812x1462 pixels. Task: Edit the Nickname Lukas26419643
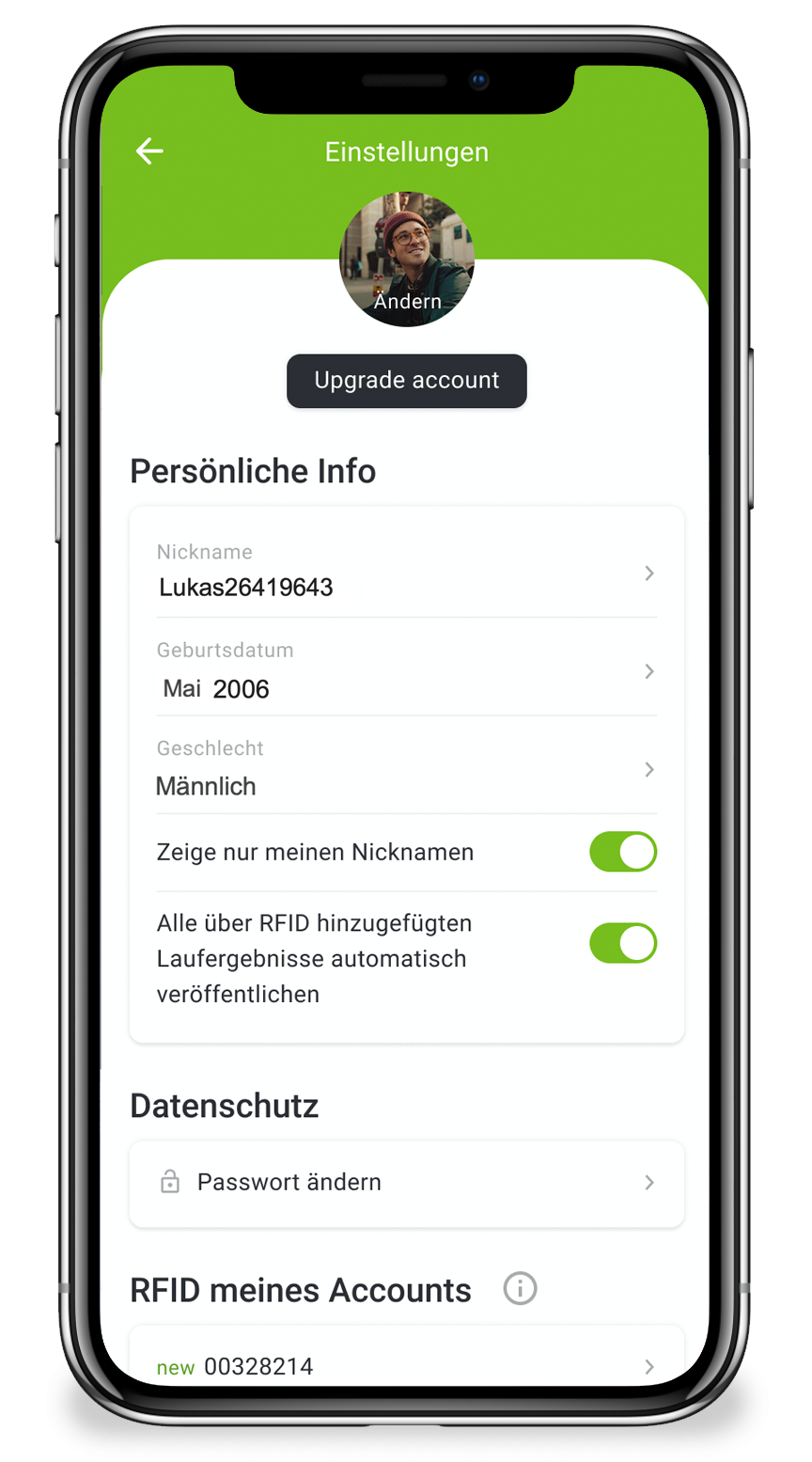click(x=406, y=573)
